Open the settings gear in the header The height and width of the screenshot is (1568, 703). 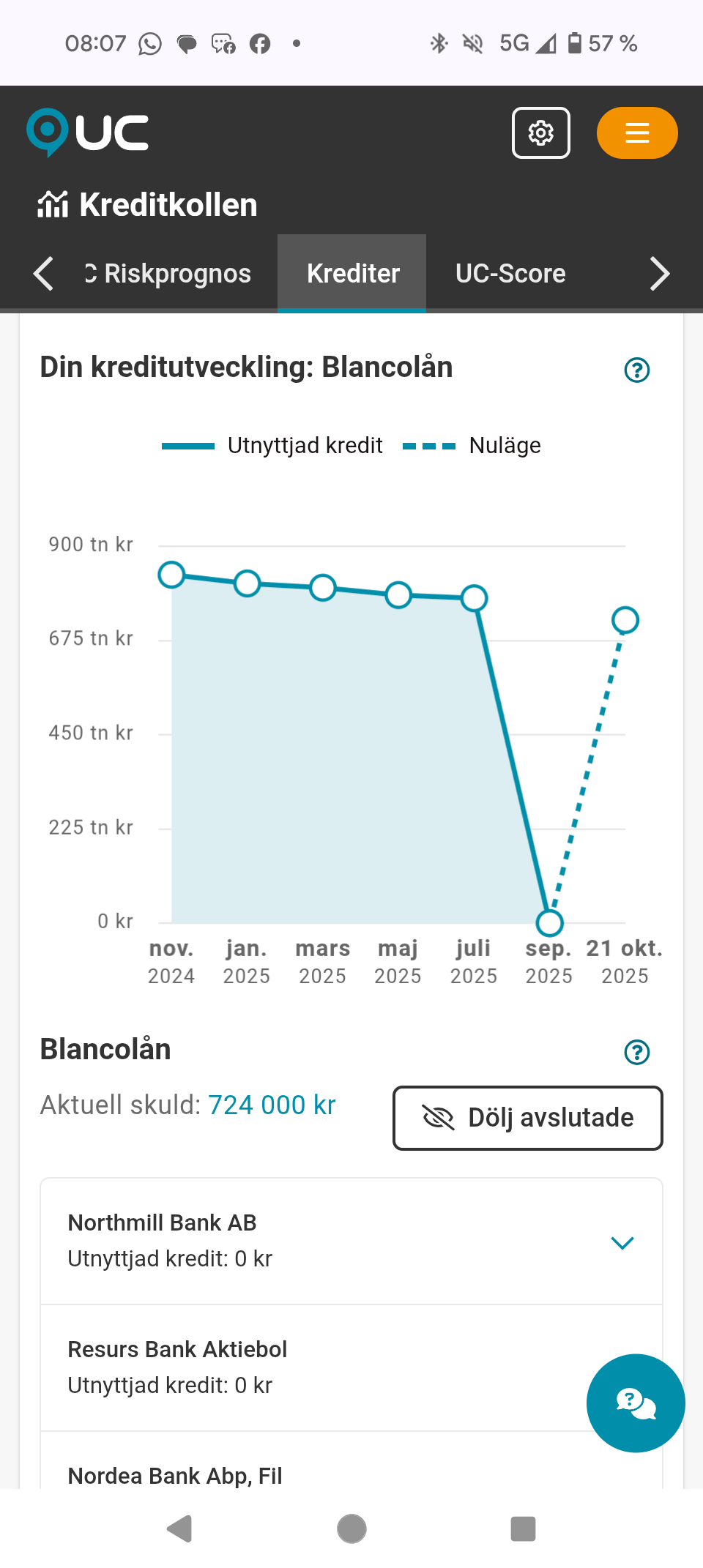[x=540, y=133]
